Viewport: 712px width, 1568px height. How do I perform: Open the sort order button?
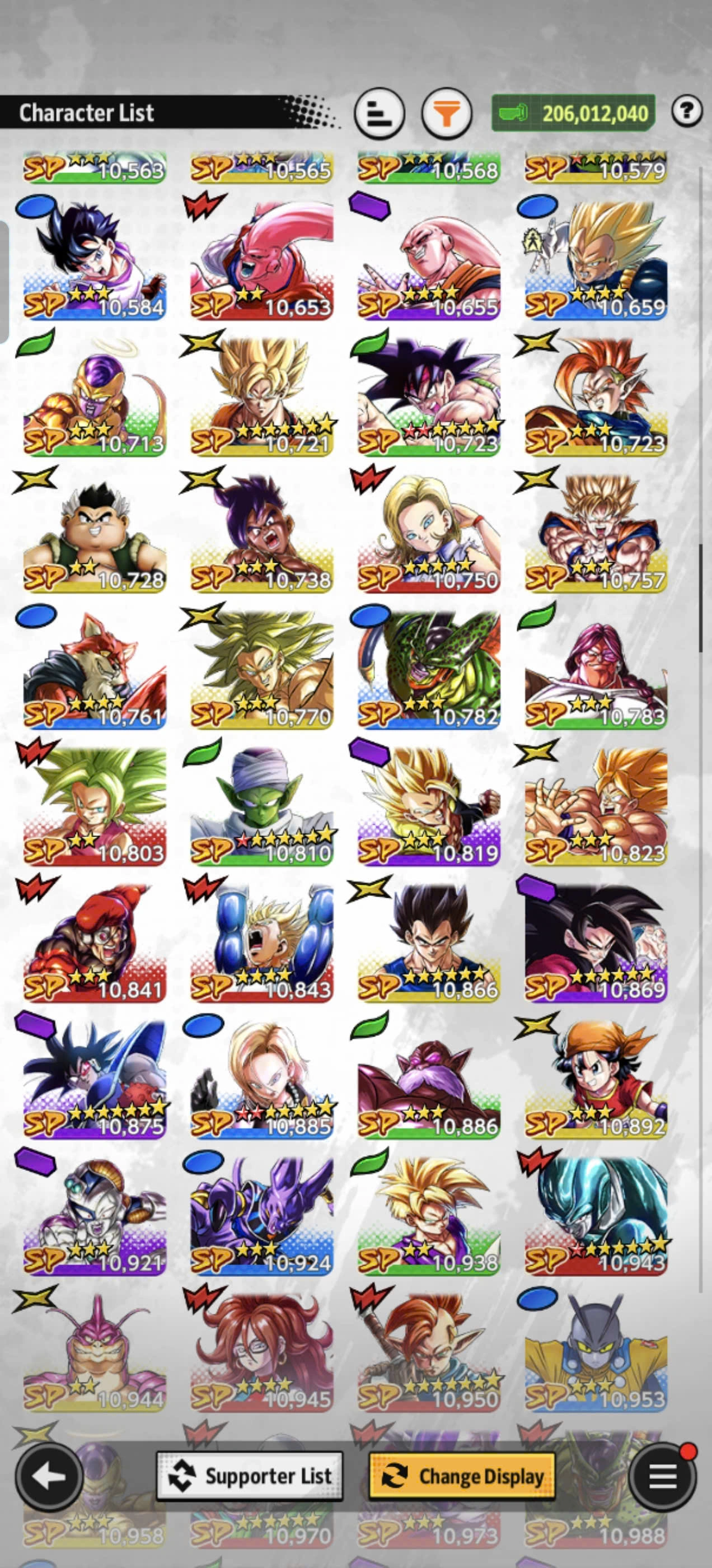[x=379, y=113]
